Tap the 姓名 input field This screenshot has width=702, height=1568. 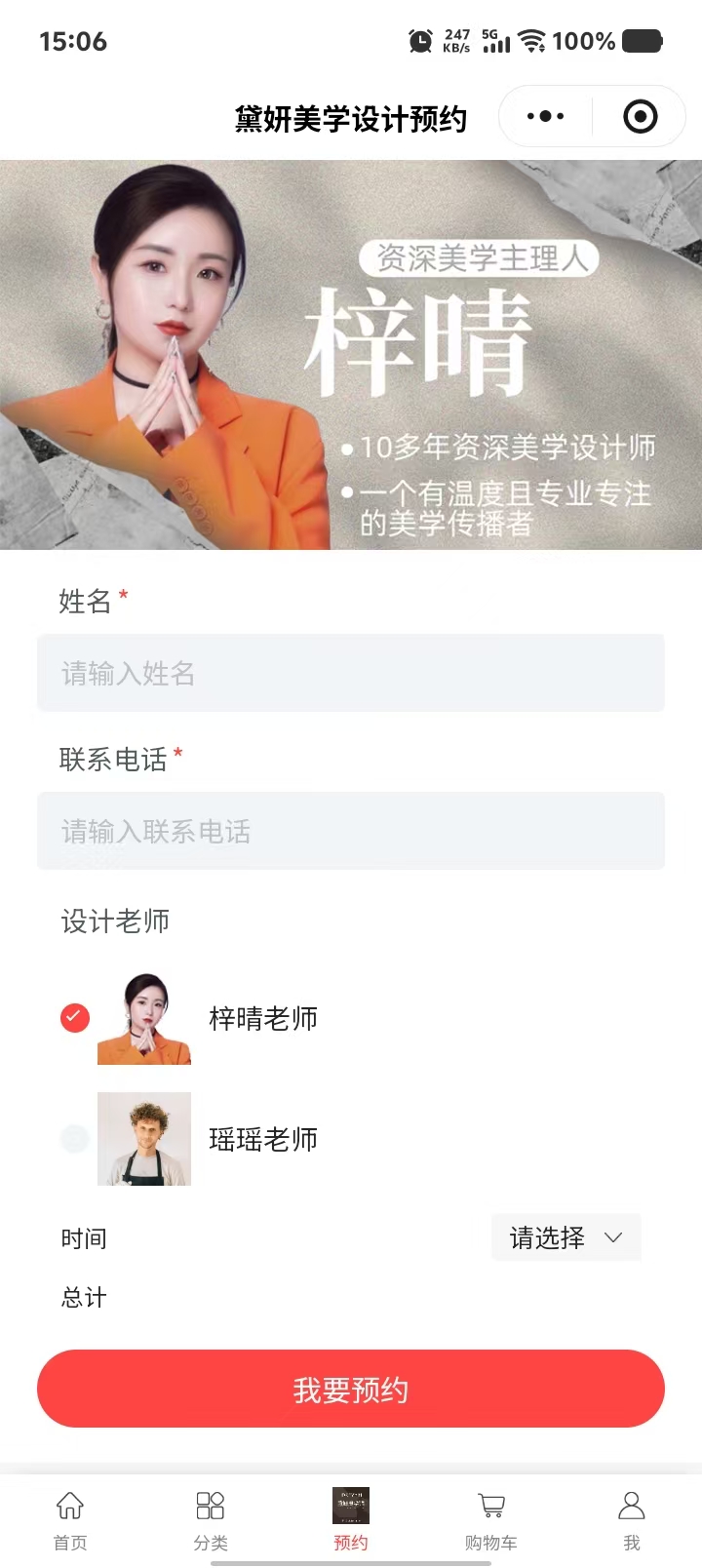click(x=351, y=673)
